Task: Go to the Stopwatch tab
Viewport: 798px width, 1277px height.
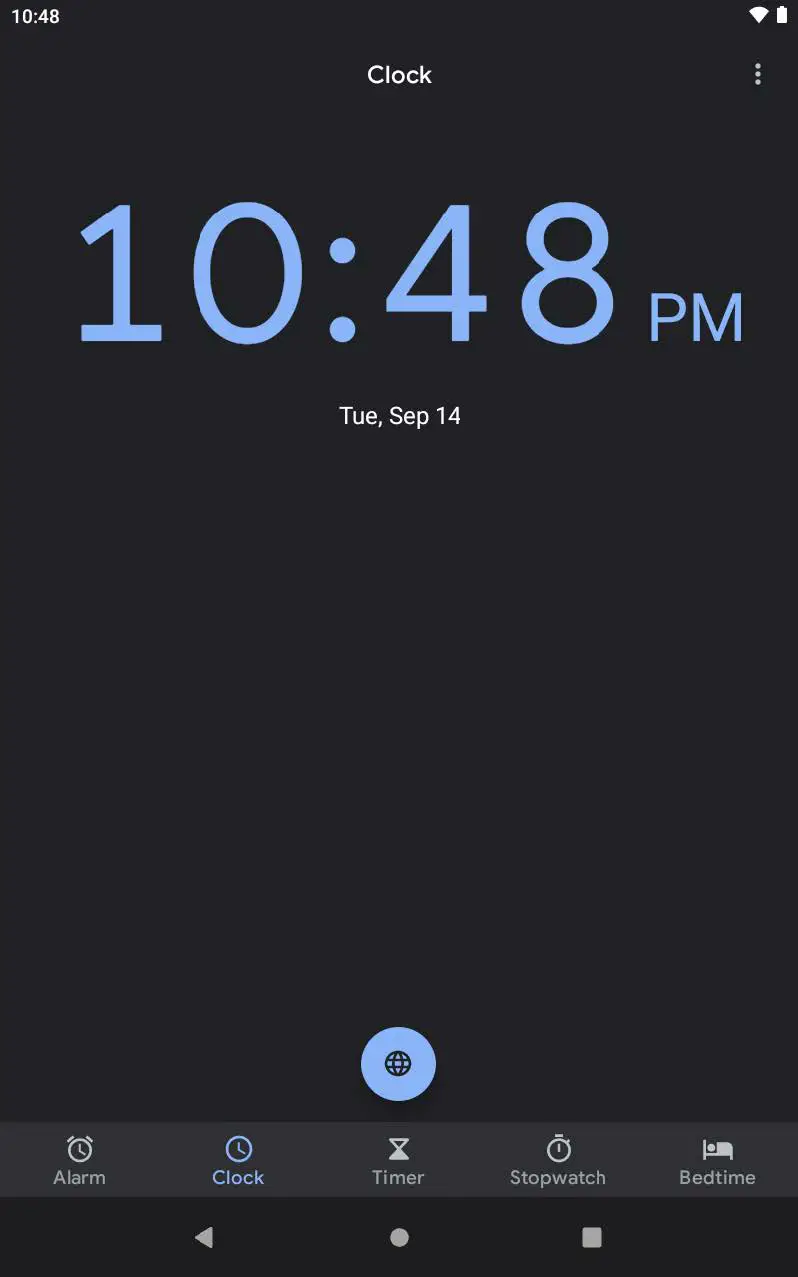Action: click(x=558, y=1160)
